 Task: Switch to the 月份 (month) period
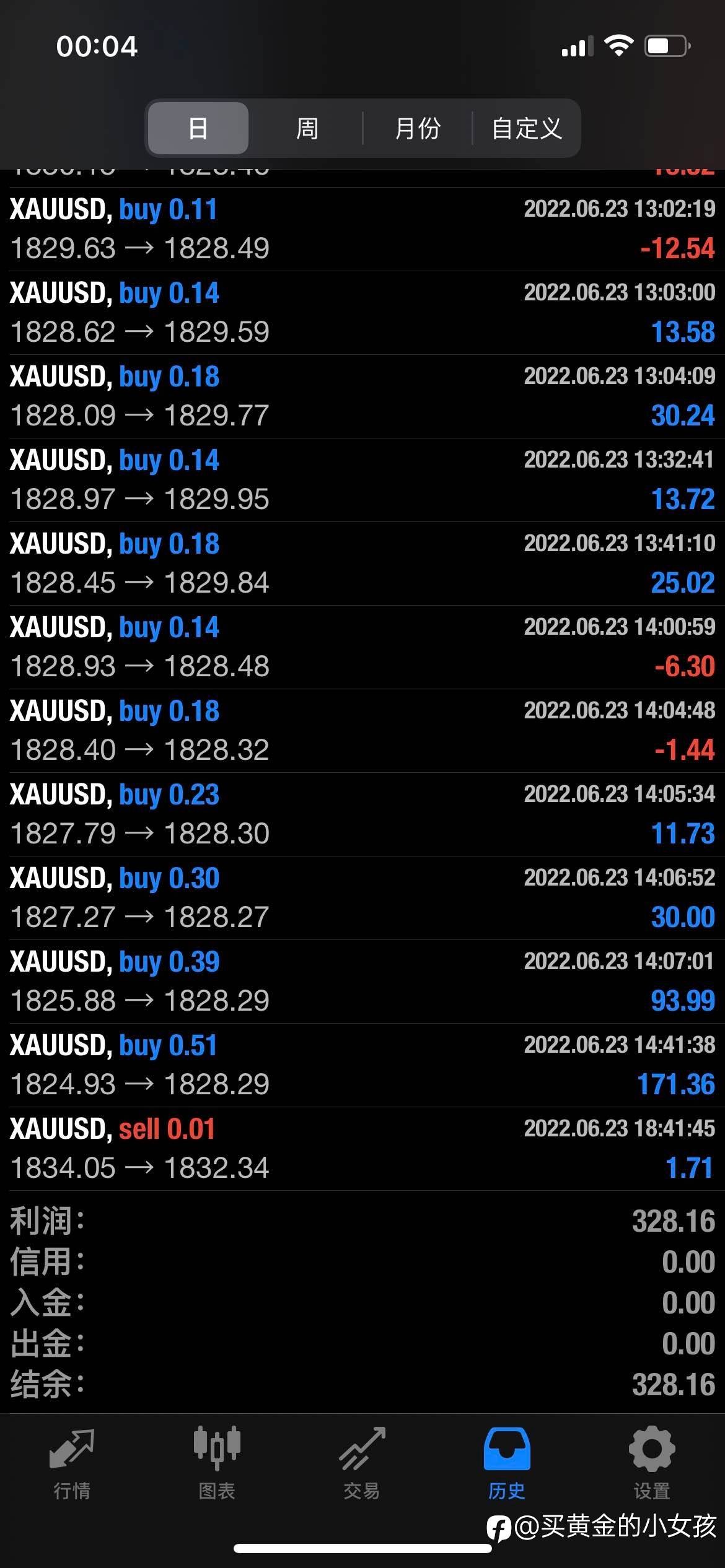[417, 128]
